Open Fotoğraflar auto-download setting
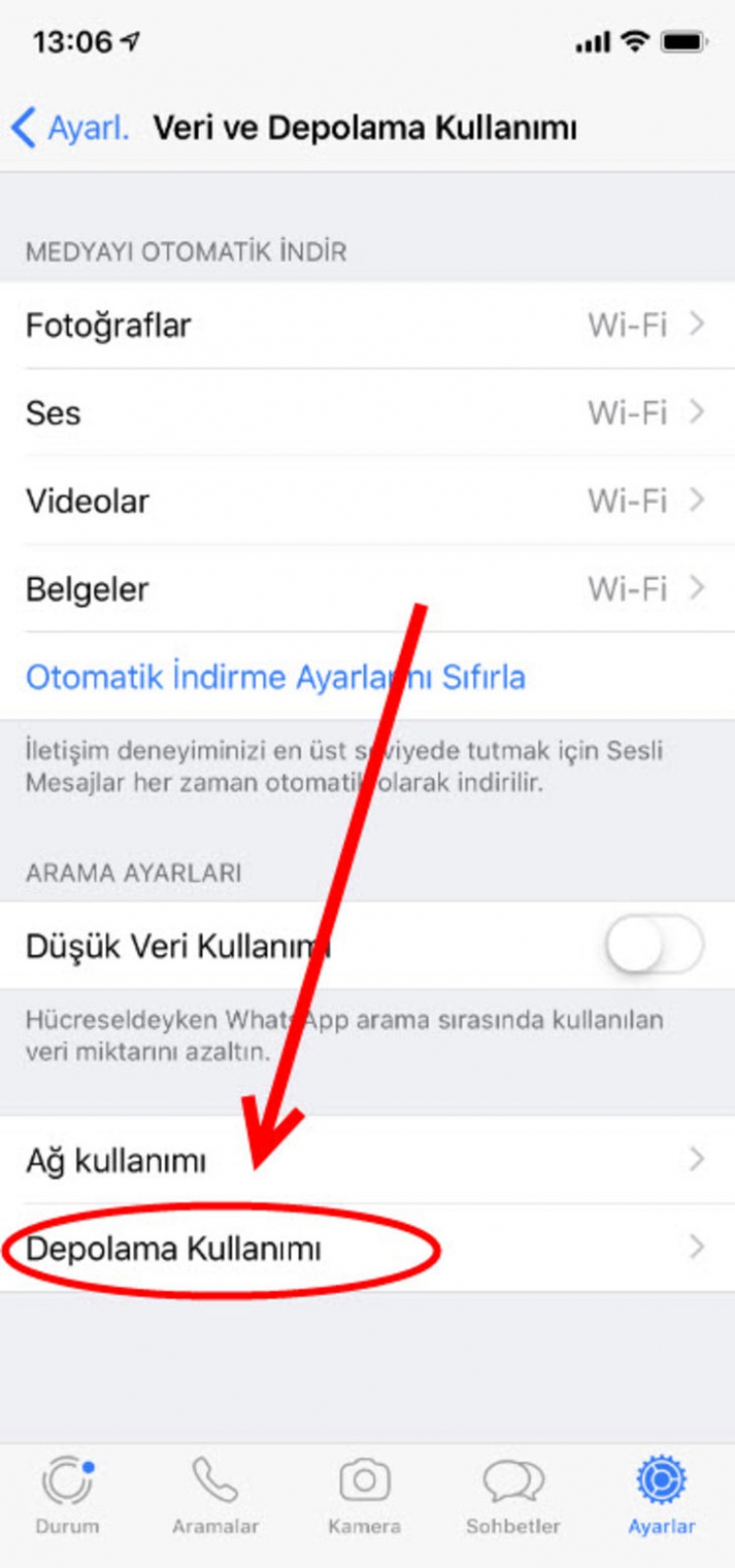This screenshot has height=1568, width=735. tap(367, 325)
